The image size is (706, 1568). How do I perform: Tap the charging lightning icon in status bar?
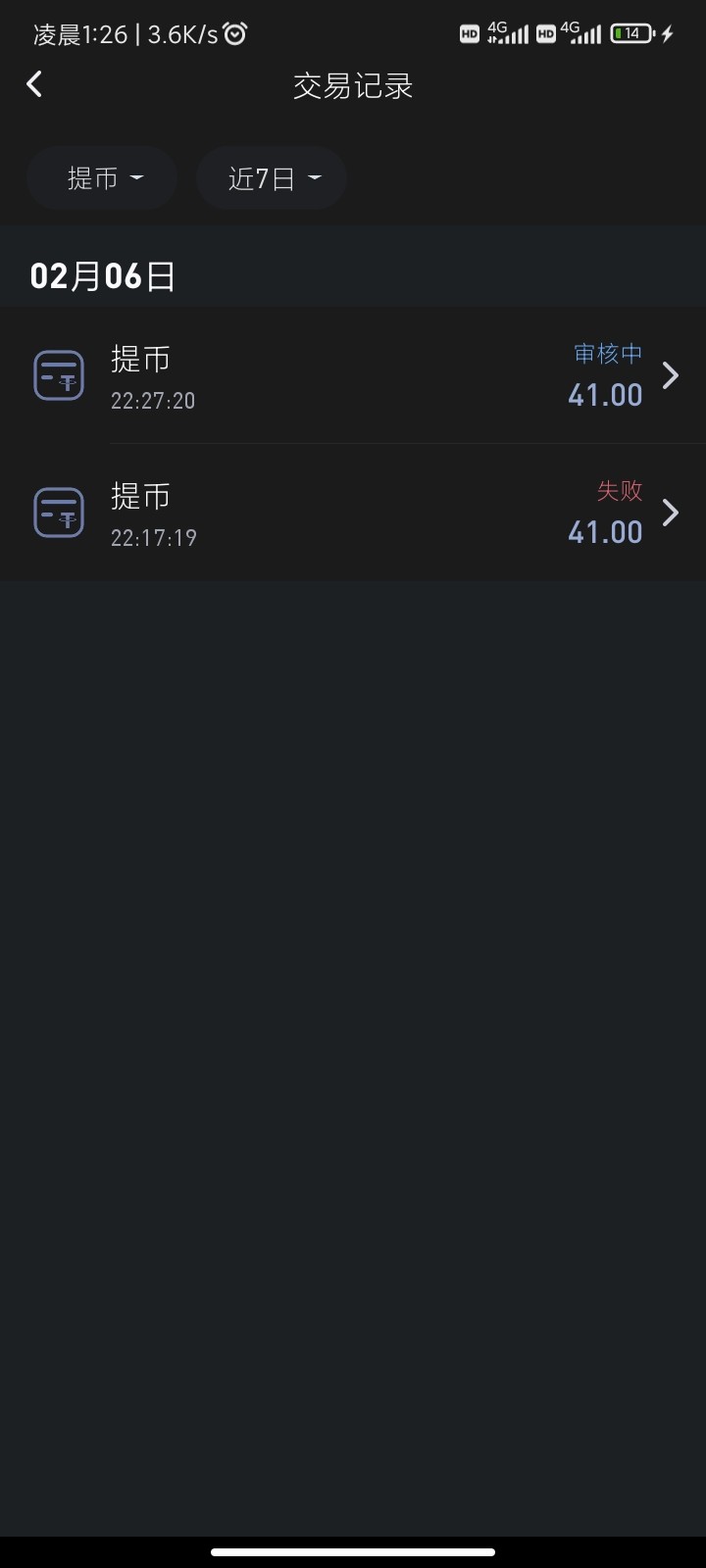coord(670,32)
